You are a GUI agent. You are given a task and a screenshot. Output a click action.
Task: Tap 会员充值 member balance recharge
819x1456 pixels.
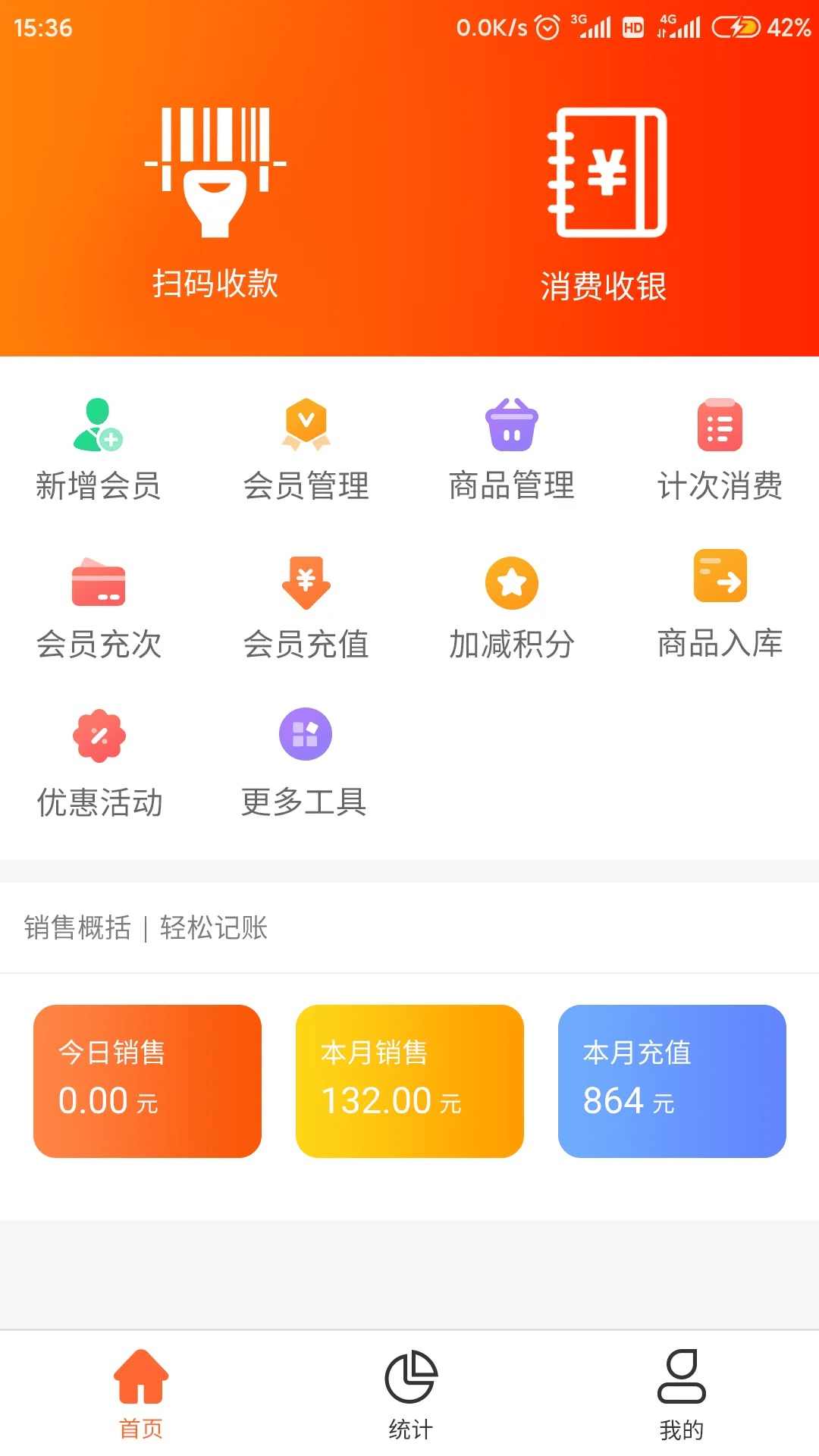tap(306, 609)
